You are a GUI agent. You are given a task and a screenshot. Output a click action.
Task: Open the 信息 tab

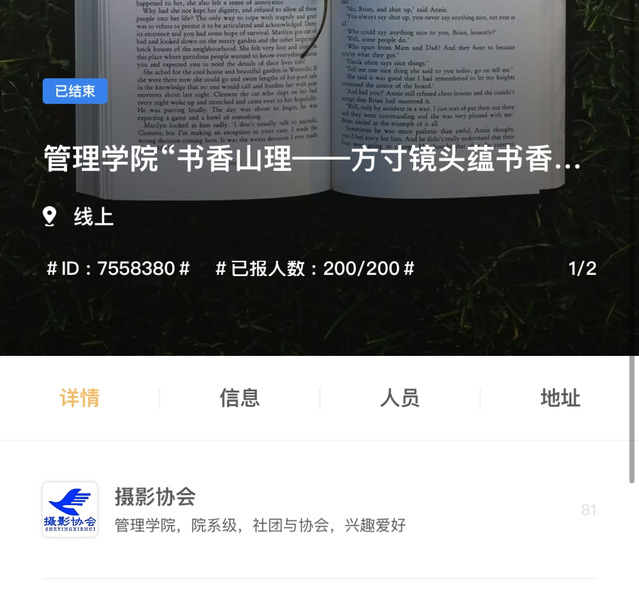(x=239, y=398)
